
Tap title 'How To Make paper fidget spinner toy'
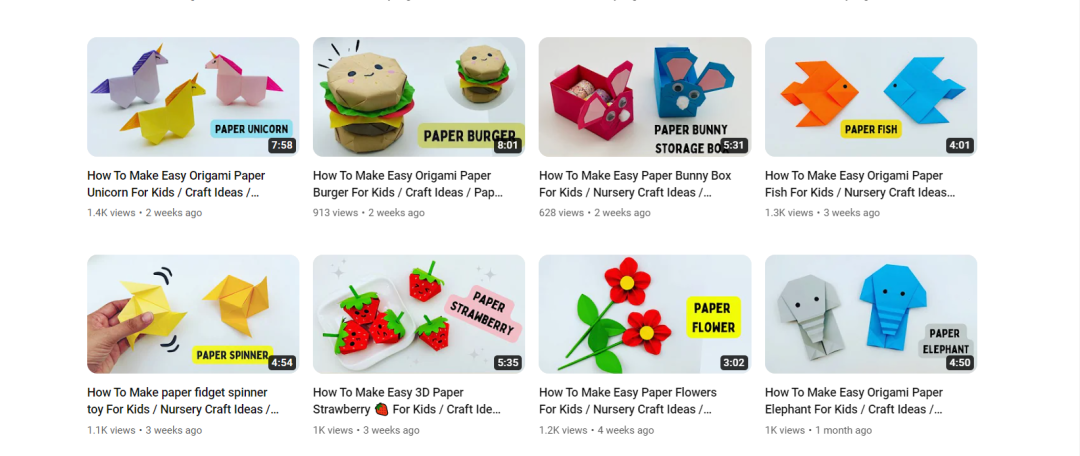pos(180,401)
